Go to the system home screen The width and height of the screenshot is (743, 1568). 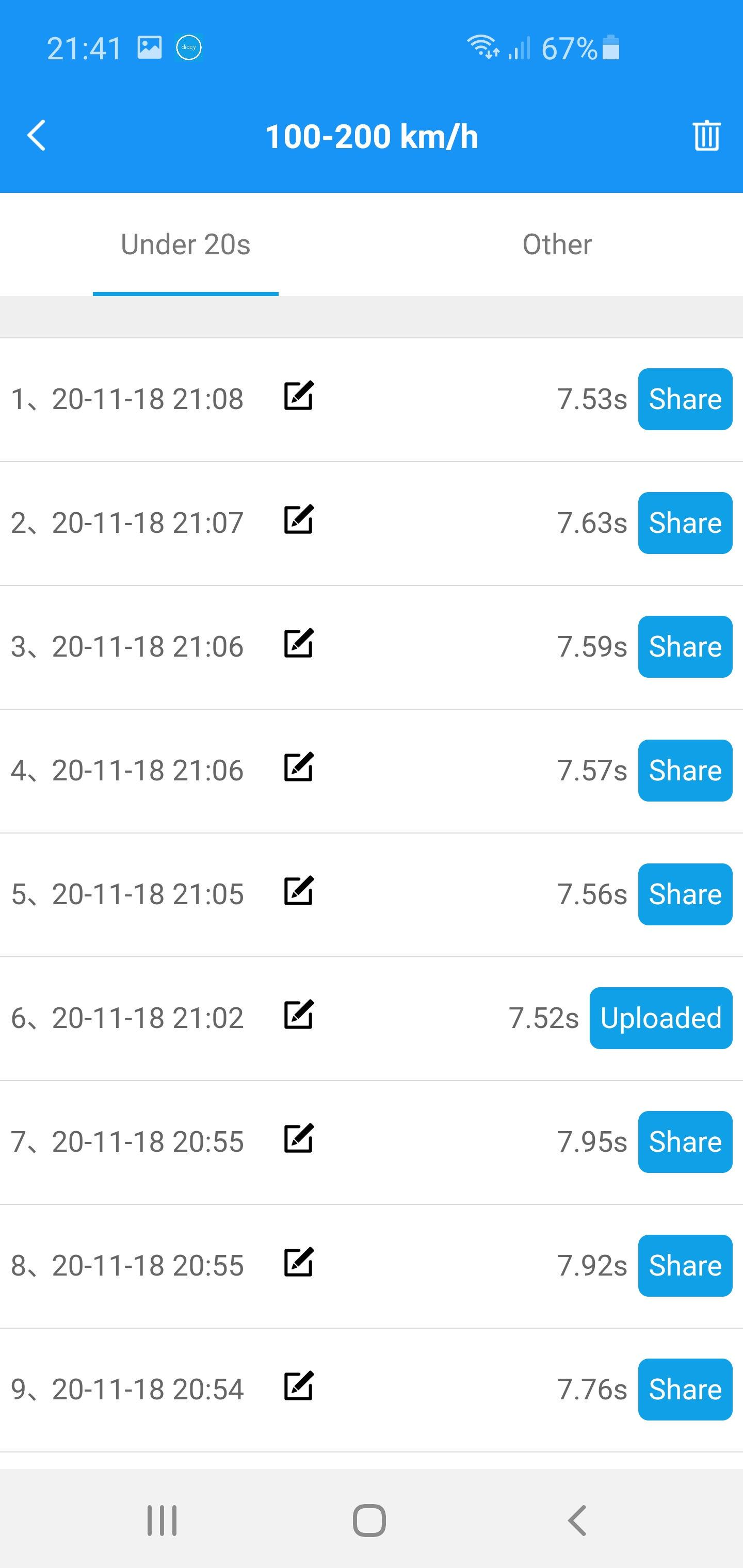[369, 1521]
